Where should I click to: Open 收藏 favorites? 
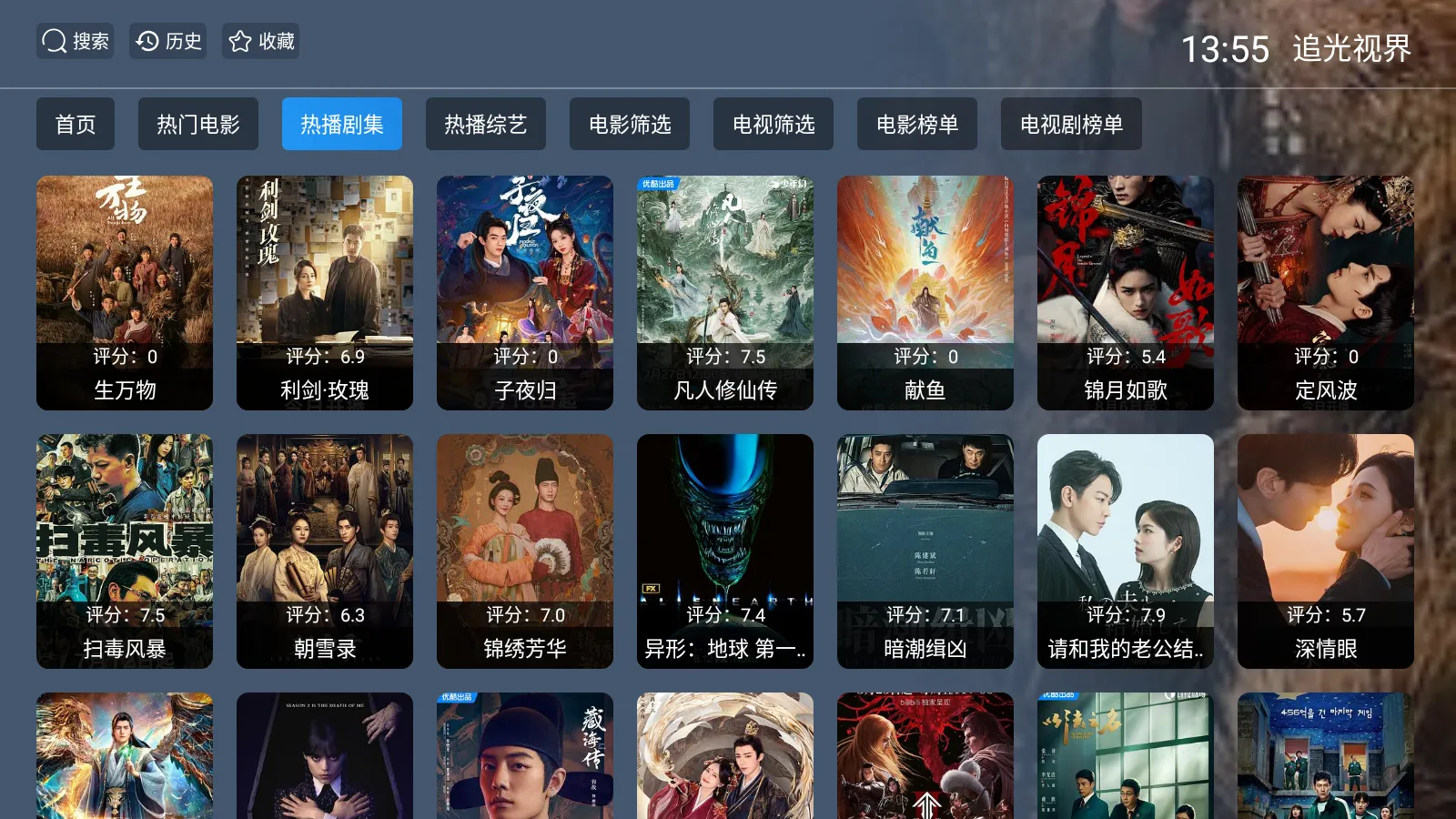tap(260, 41)
